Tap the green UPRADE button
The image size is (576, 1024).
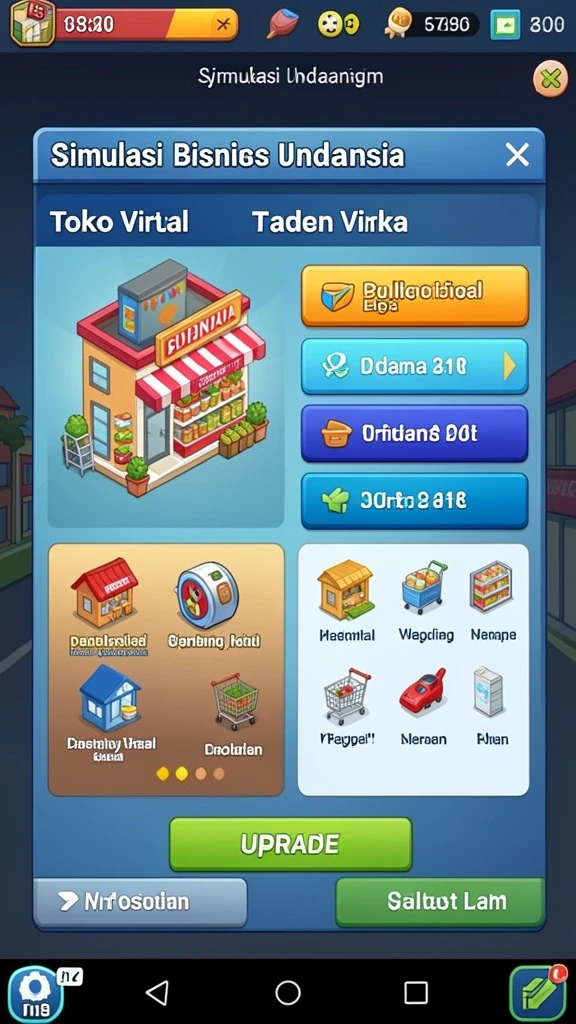pos(291,844)
